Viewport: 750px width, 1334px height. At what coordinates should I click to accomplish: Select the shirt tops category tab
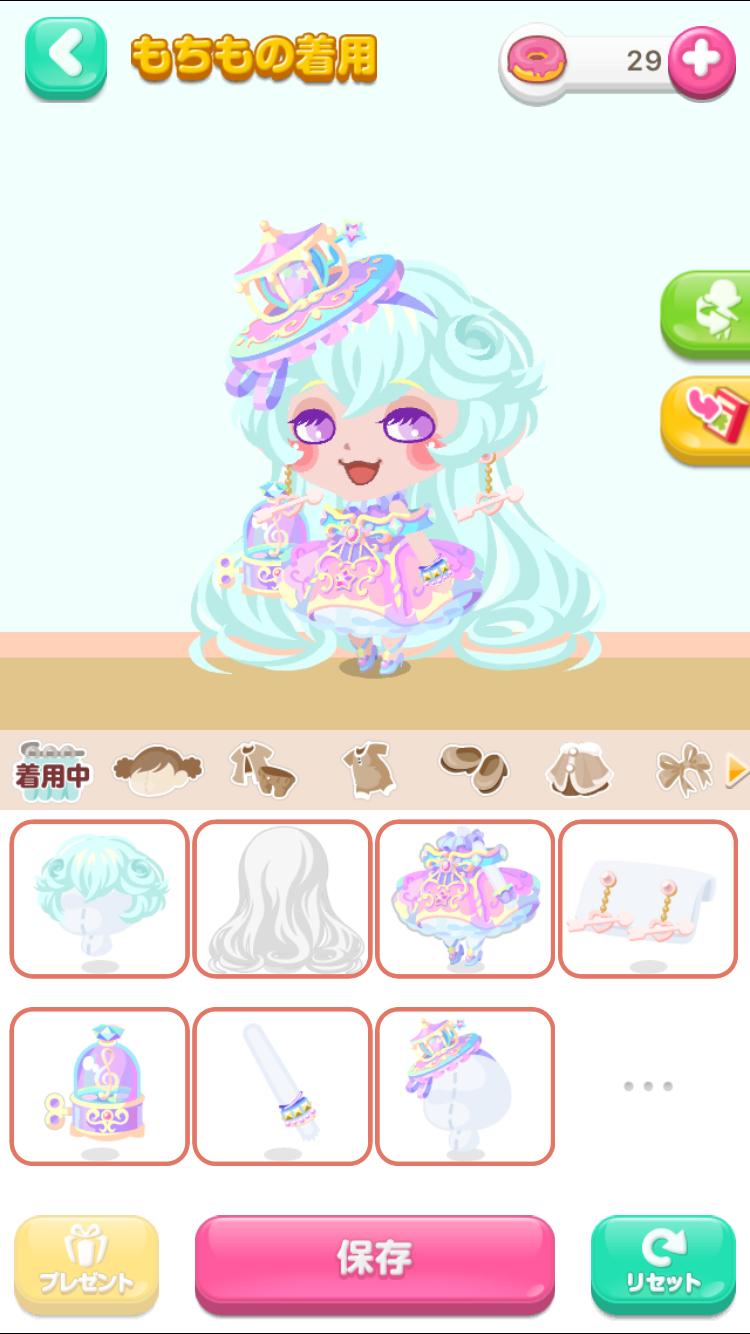[x=368, y=770]
